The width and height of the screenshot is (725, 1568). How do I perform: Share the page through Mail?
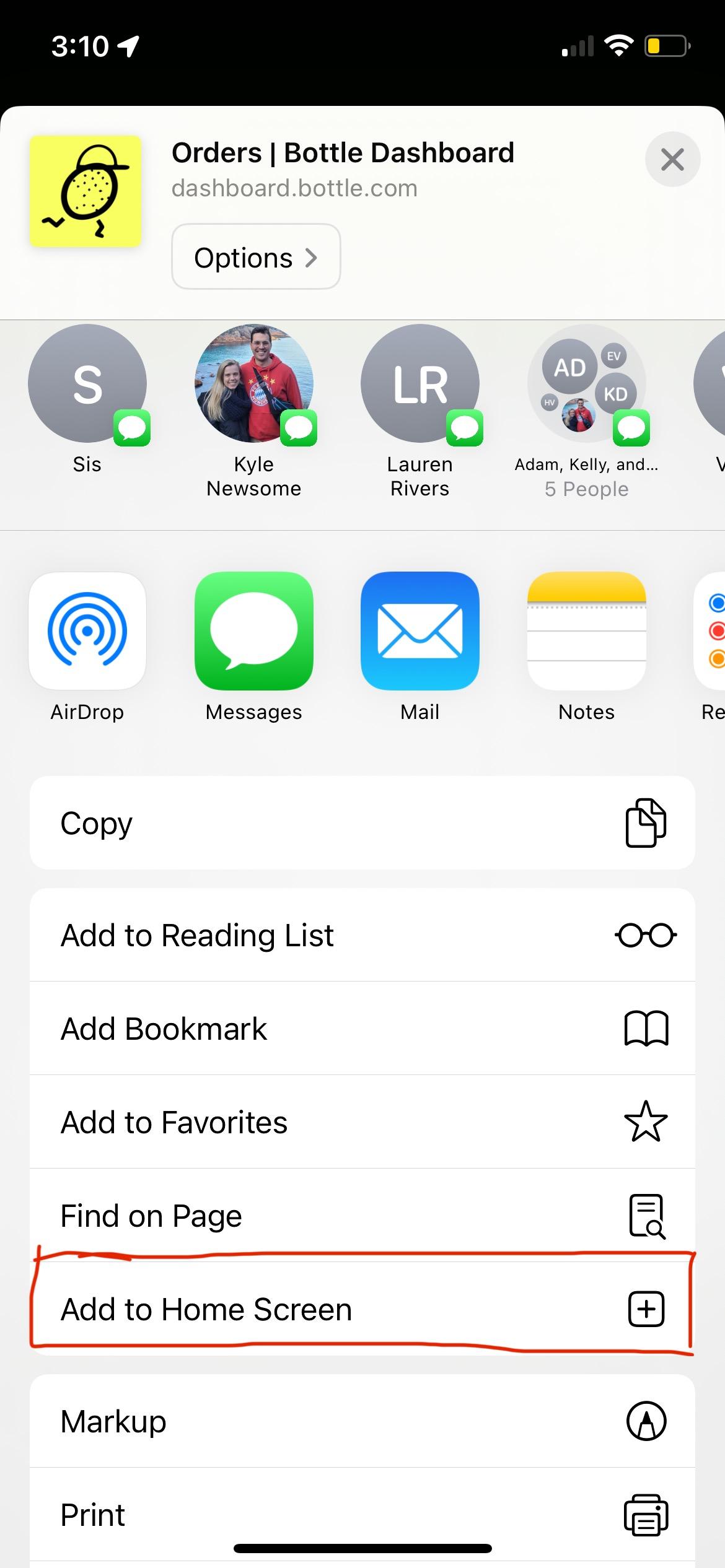pyautogui.click(x=420, y=631)
